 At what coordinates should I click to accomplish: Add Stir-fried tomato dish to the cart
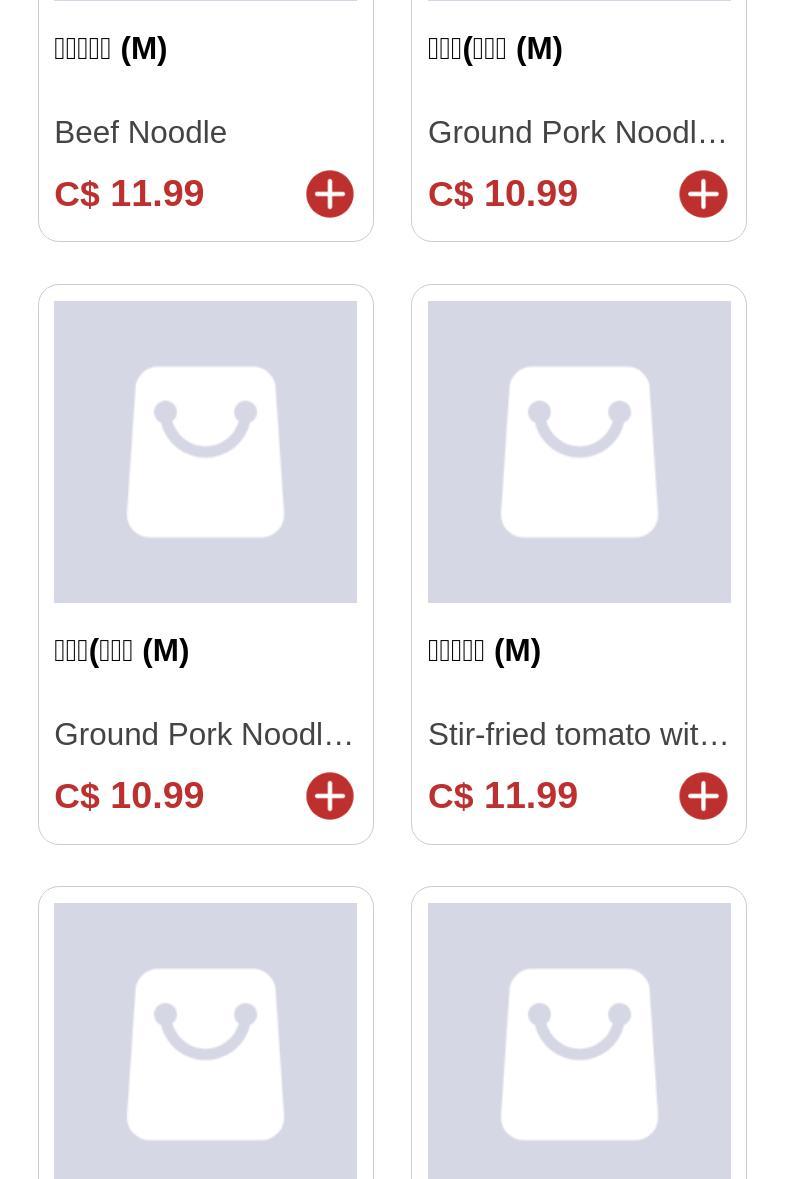[x=703, y=796]
